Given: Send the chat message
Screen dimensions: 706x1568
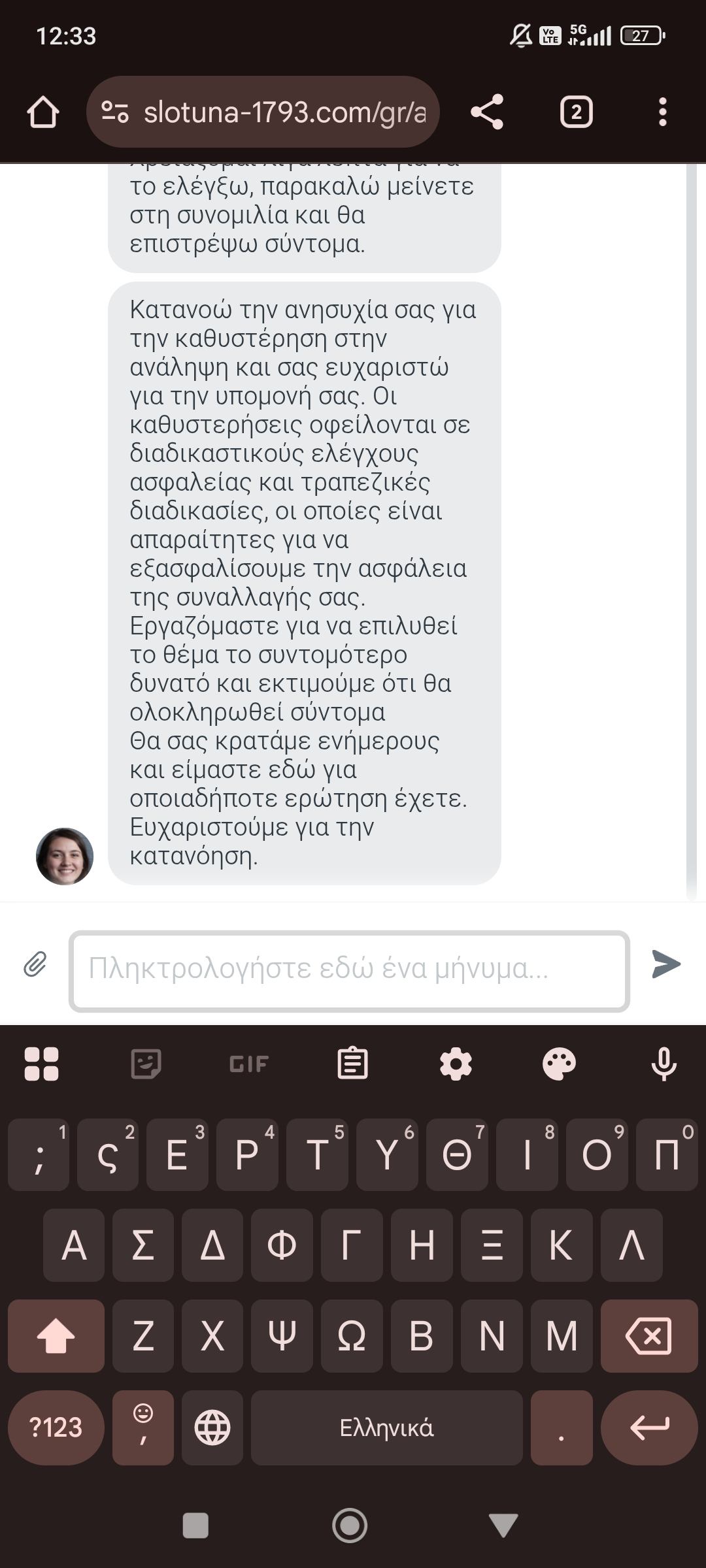Looking at the screenshot, I should click(x=665, y=964).
